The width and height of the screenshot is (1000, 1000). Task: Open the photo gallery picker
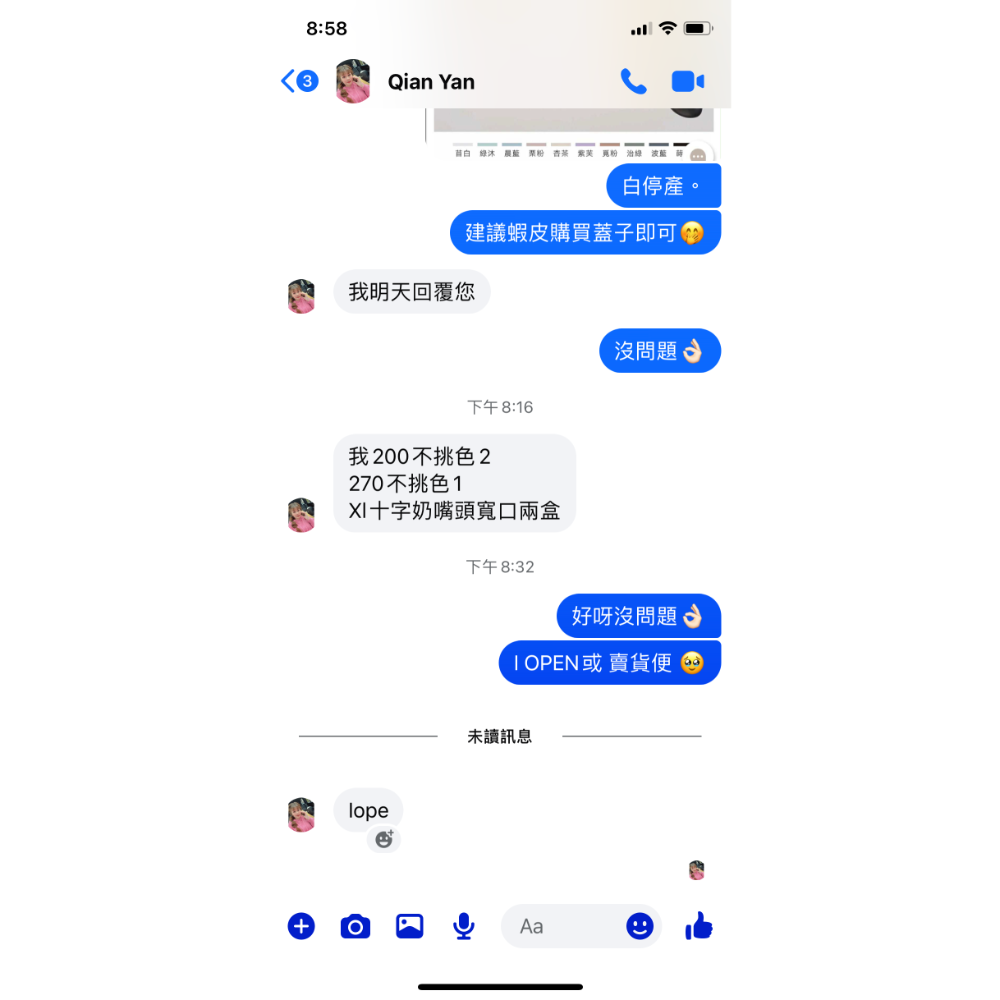point(409,926)
